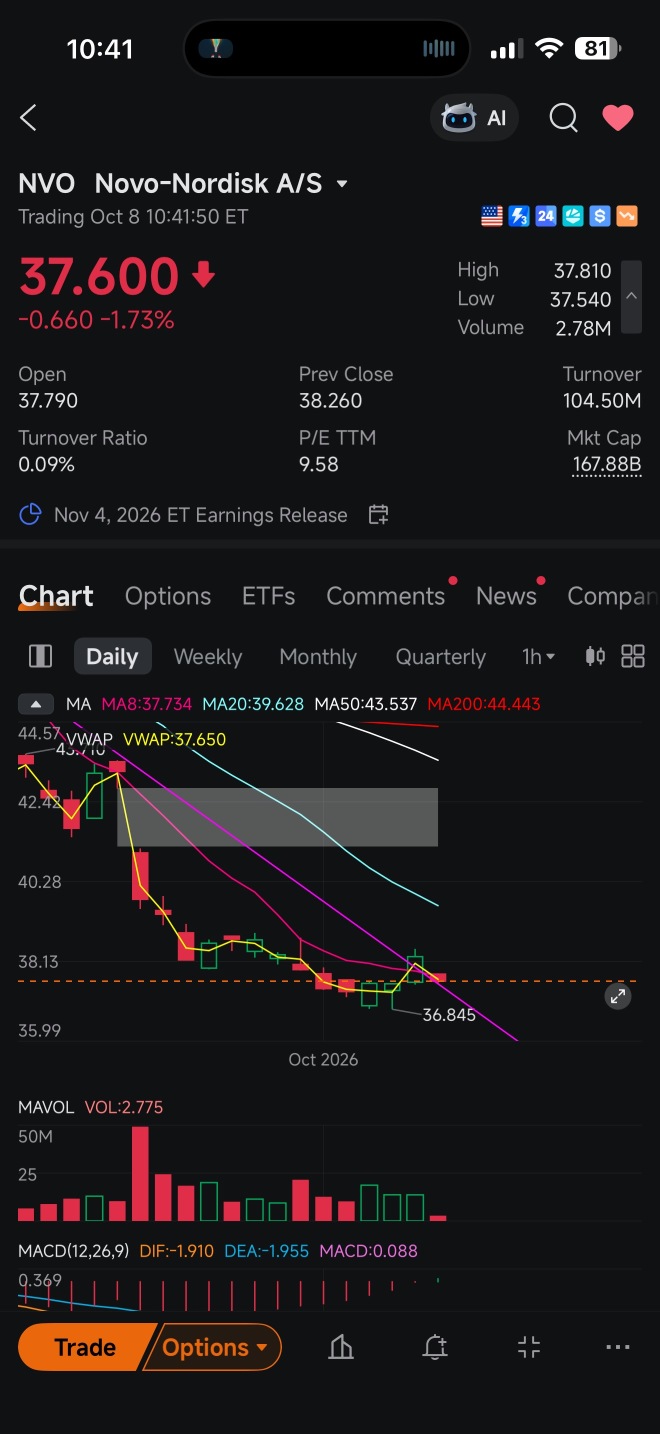This screenshot has height=1434, width=660.
Task: Expand the Novo-Nordisk ticker dropdown
Action: click(342, 184)
